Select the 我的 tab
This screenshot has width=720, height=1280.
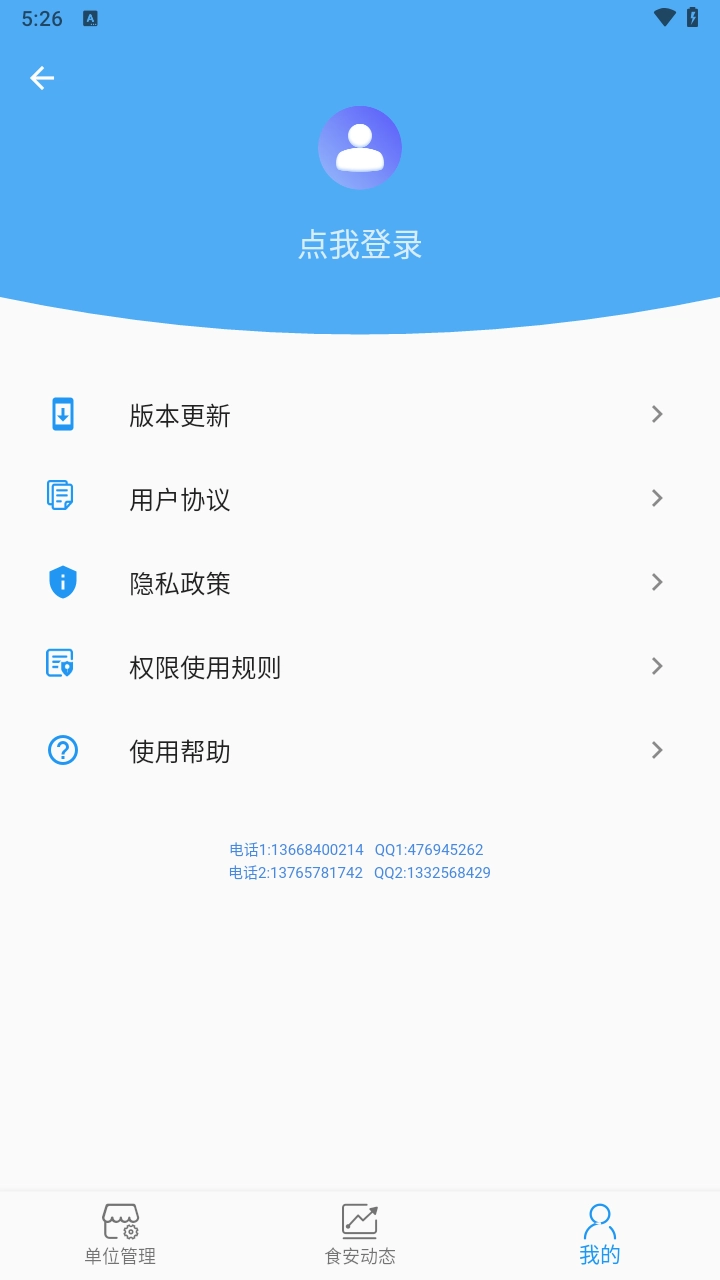[x=600, y=1234]
